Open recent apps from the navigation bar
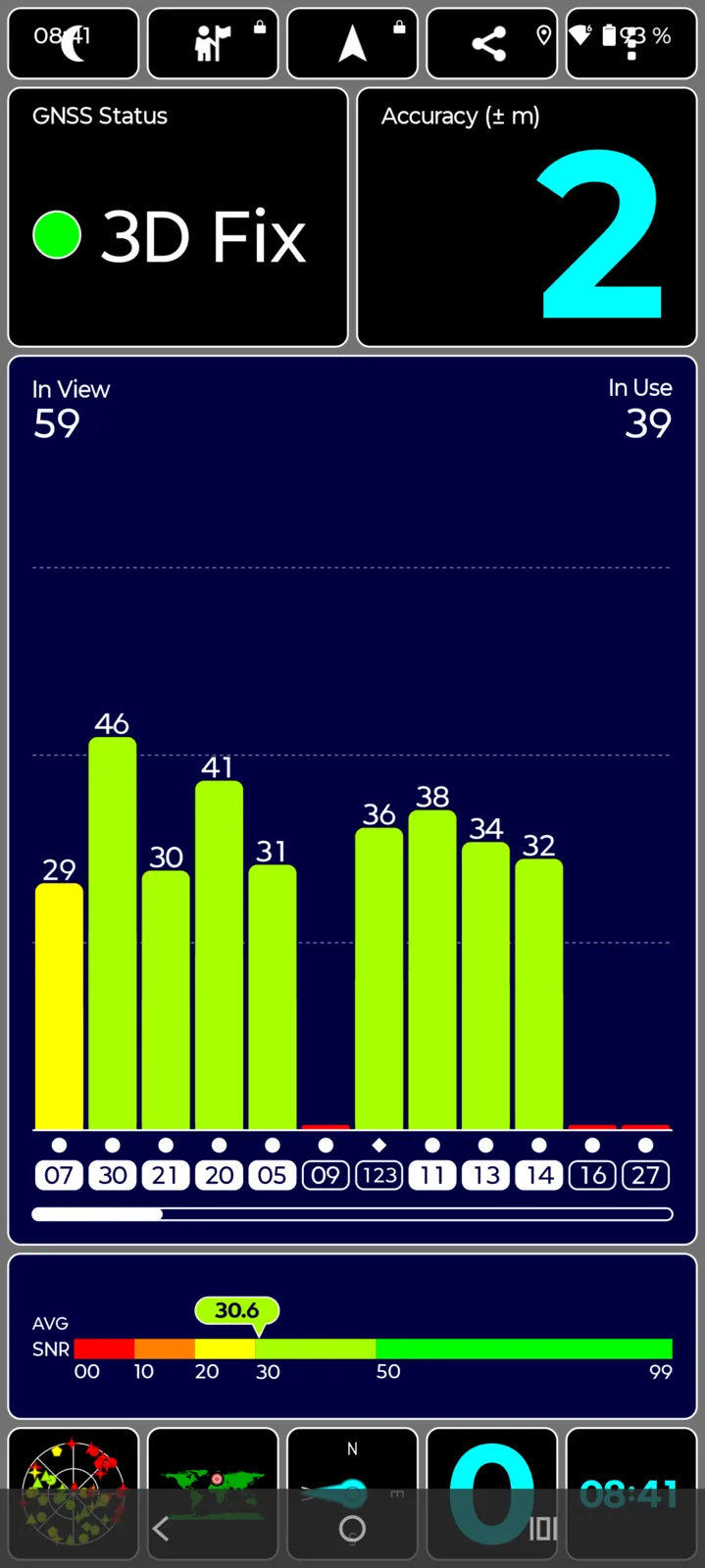 click(543, 1529)
